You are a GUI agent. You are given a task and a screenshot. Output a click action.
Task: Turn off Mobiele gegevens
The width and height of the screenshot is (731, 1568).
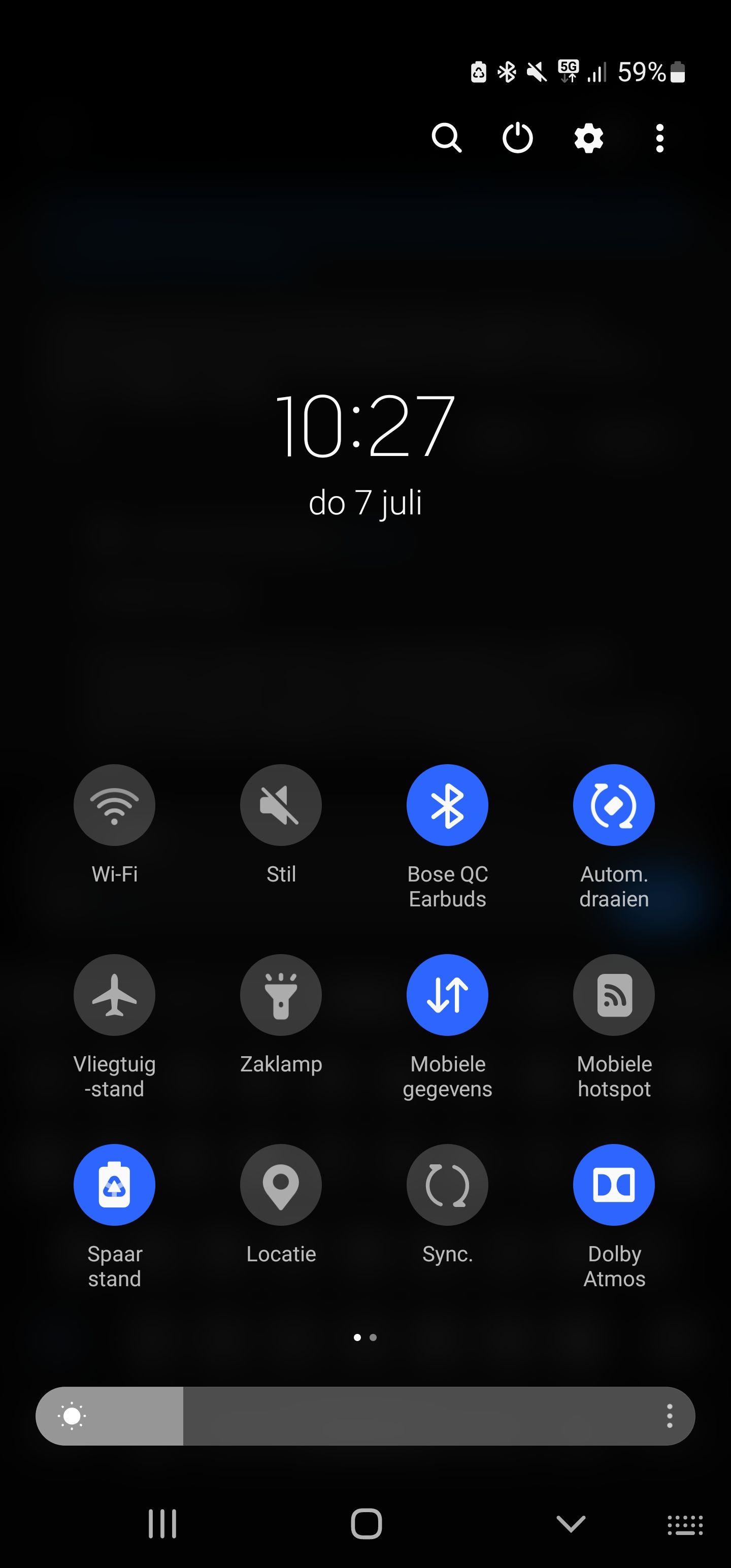point(447,995)
